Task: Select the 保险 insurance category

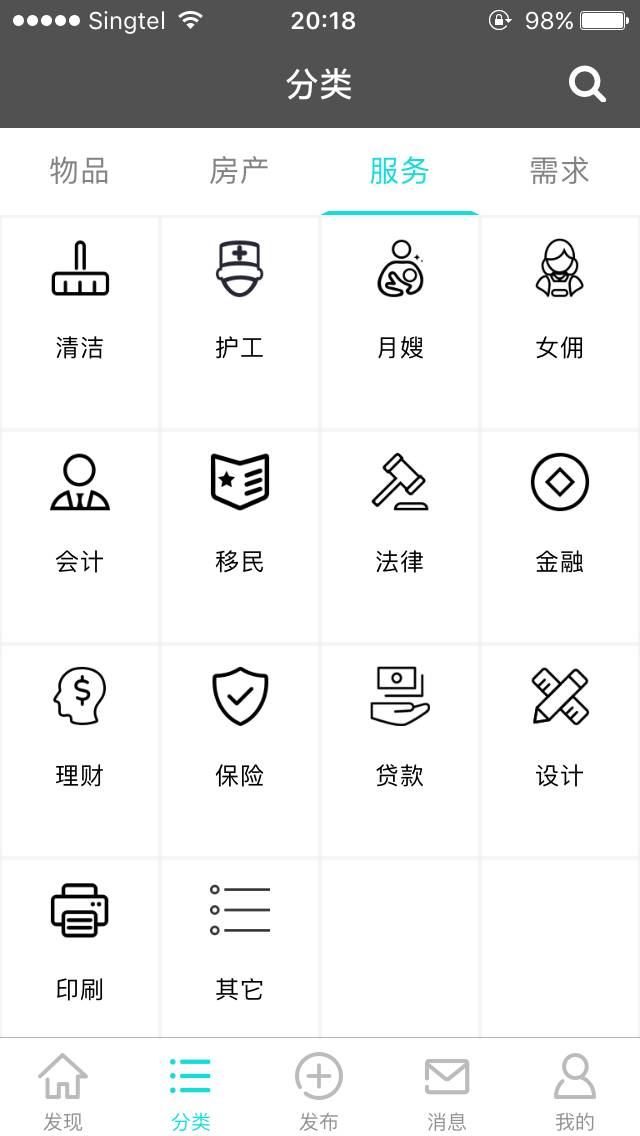Action: coord(240,728)
